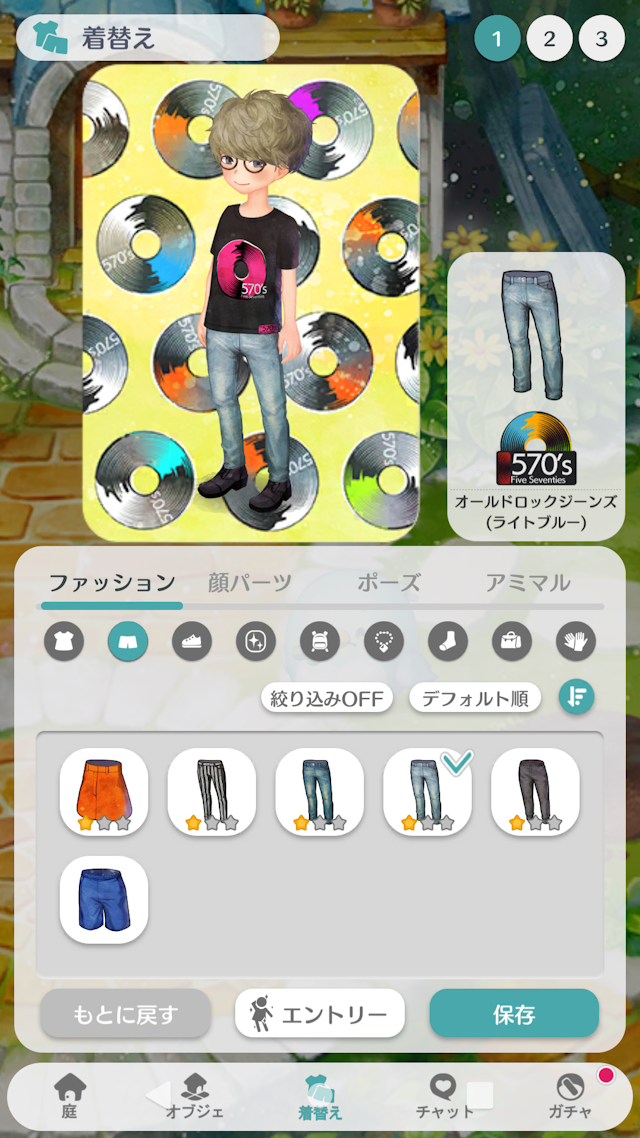Equip the orange skirt item
Image resolution: width=640 pixels, height=1138 pixels.
104,791
